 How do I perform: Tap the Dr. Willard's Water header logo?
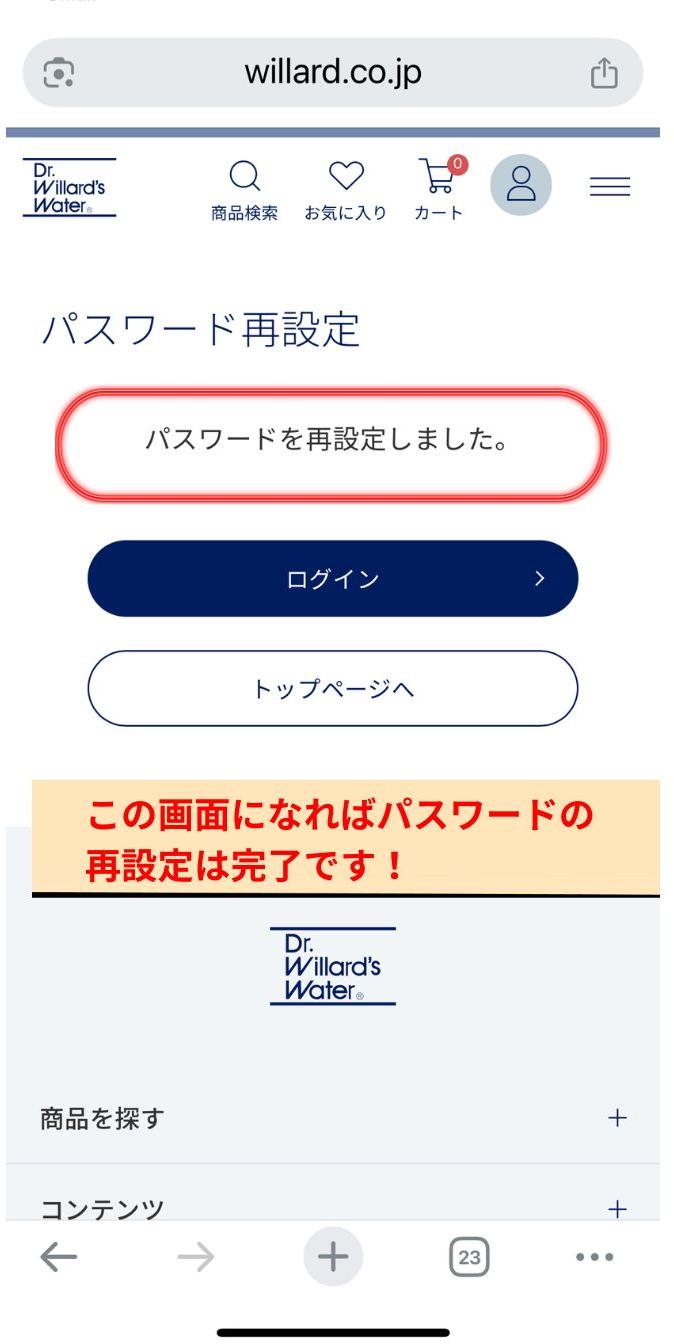tap(69, 187)
